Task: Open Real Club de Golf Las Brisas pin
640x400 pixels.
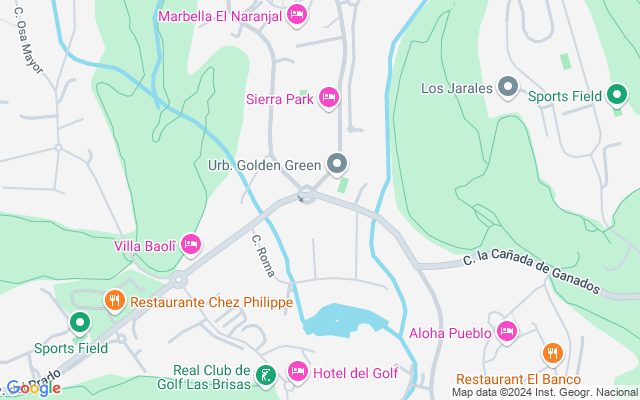Action: [x=266, y=375]
